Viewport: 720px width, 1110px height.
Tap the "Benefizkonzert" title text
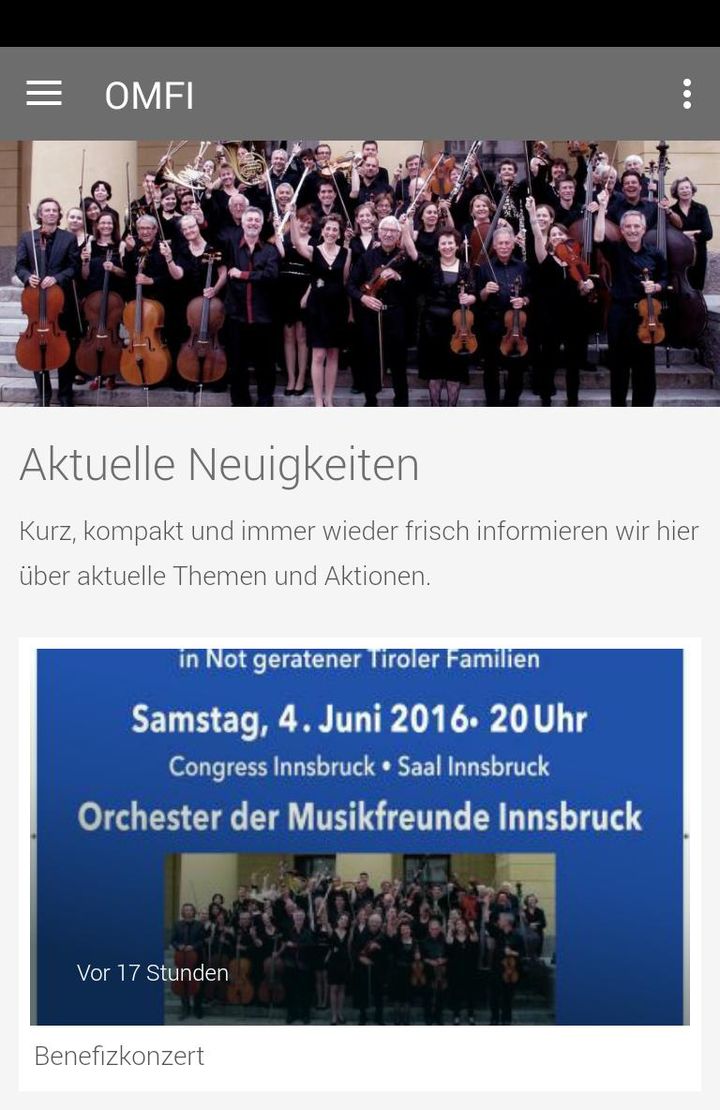point(120,1055)
